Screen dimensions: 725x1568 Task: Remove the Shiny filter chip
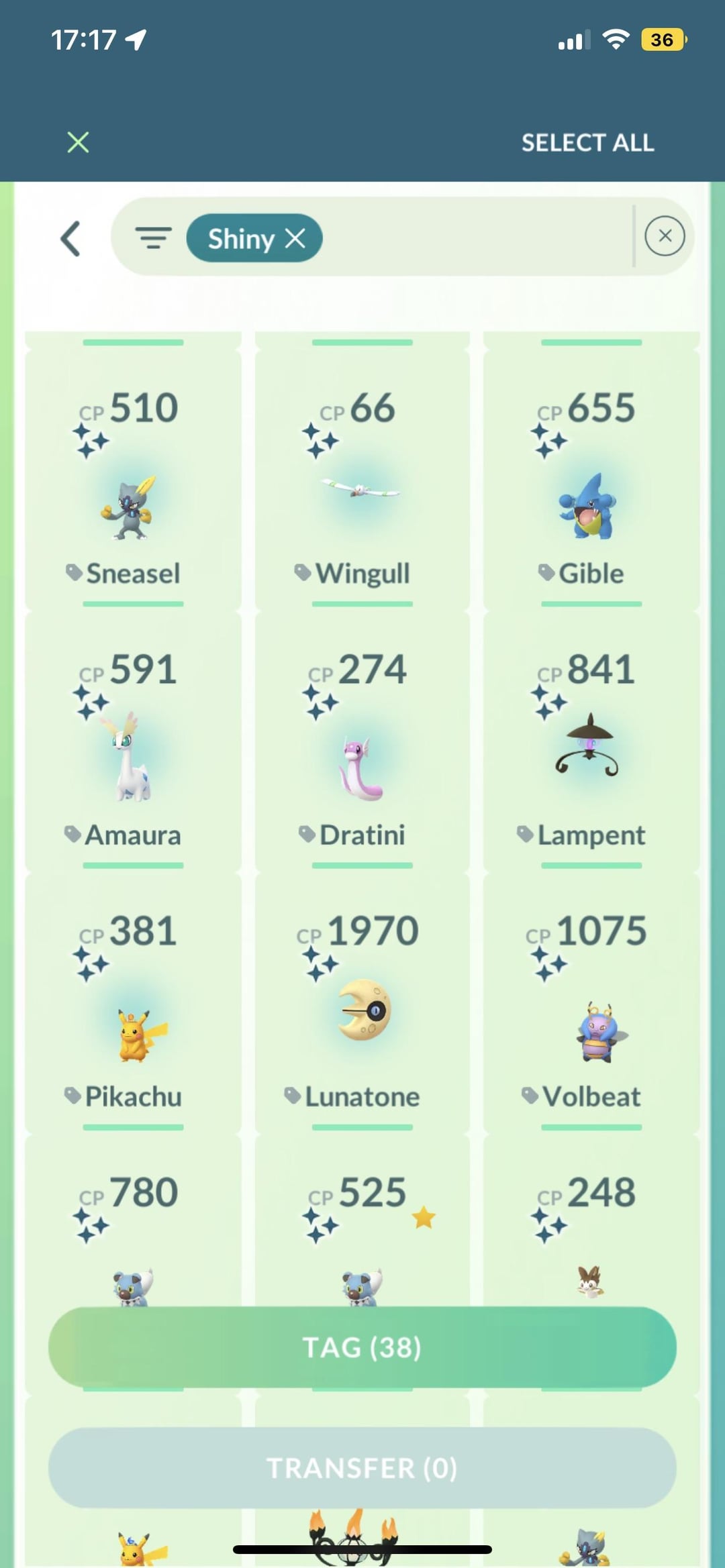click(295, 238)
